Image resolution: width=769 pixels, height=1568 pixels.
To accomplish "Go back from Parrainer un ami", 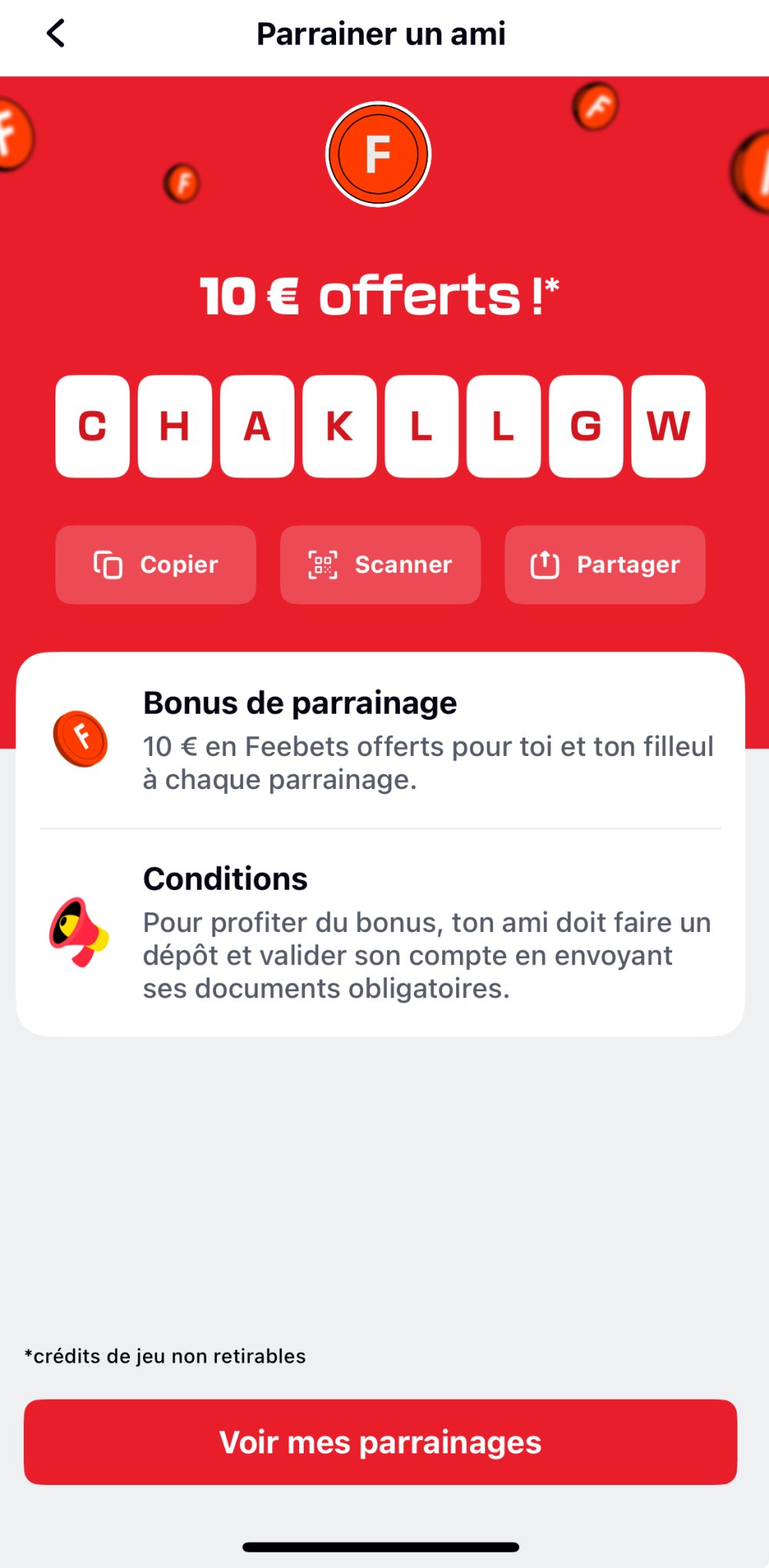I will pos(55,34).
